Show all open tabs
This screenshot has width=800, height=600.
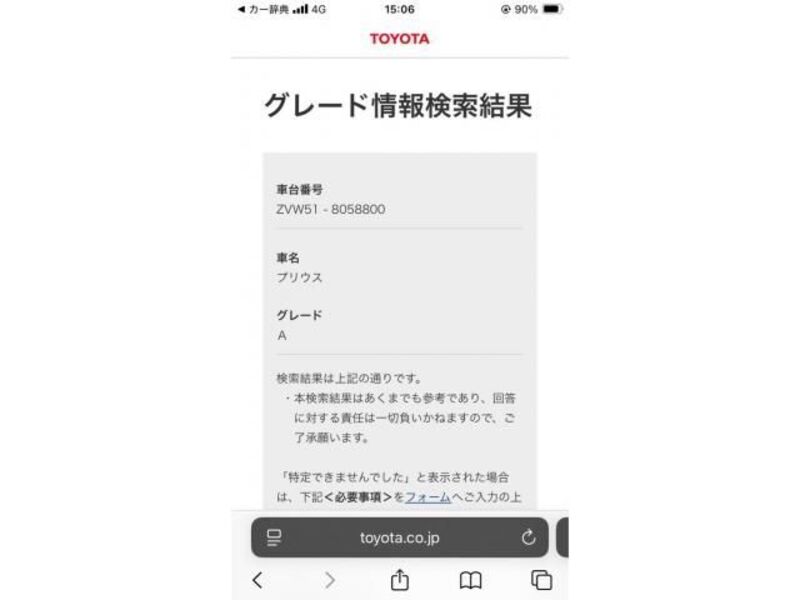point(541,580)
